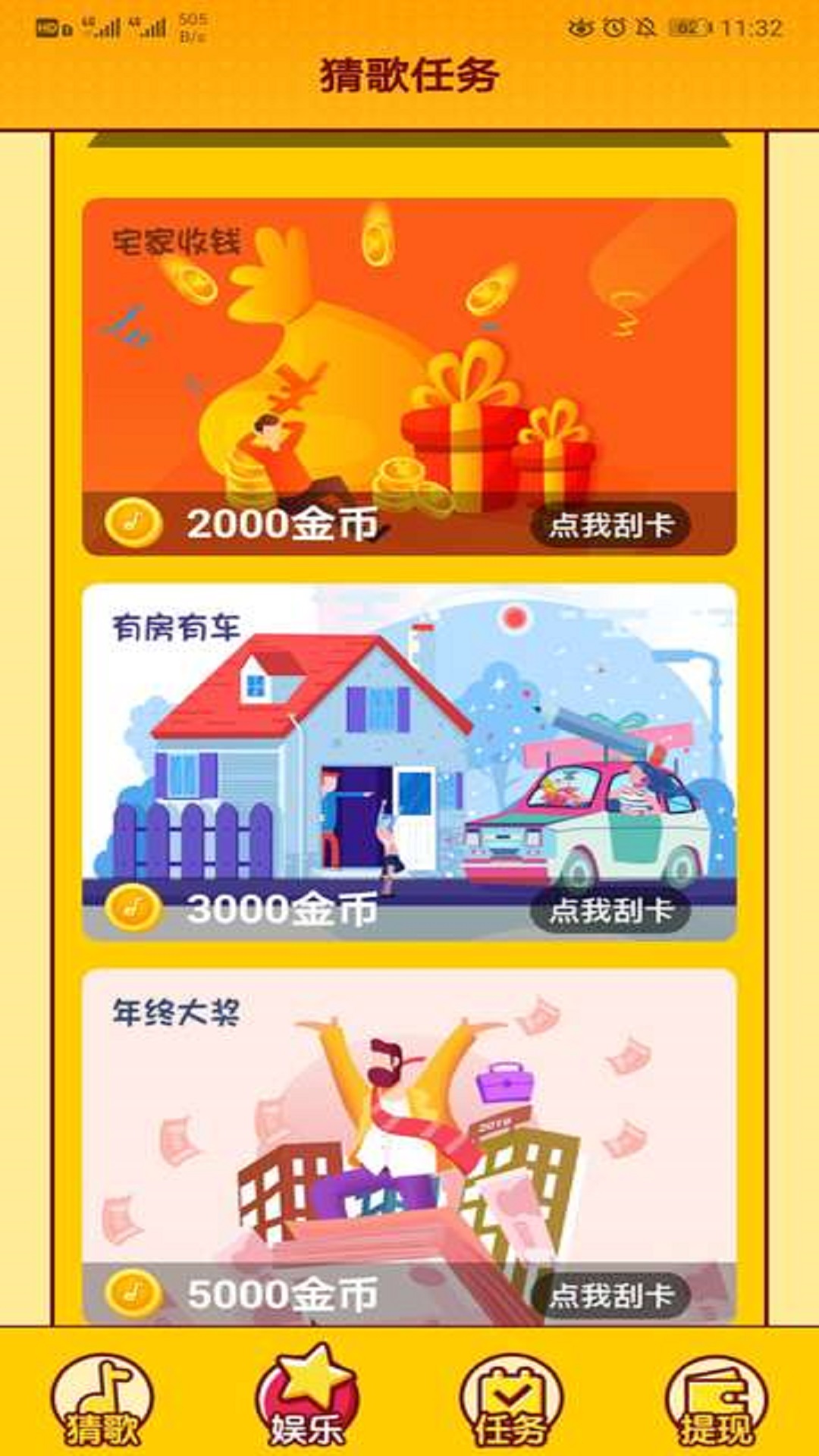819x1456 pixels.
Task: Switch to the 猜歌 tab
Action: coord(102,1401)
